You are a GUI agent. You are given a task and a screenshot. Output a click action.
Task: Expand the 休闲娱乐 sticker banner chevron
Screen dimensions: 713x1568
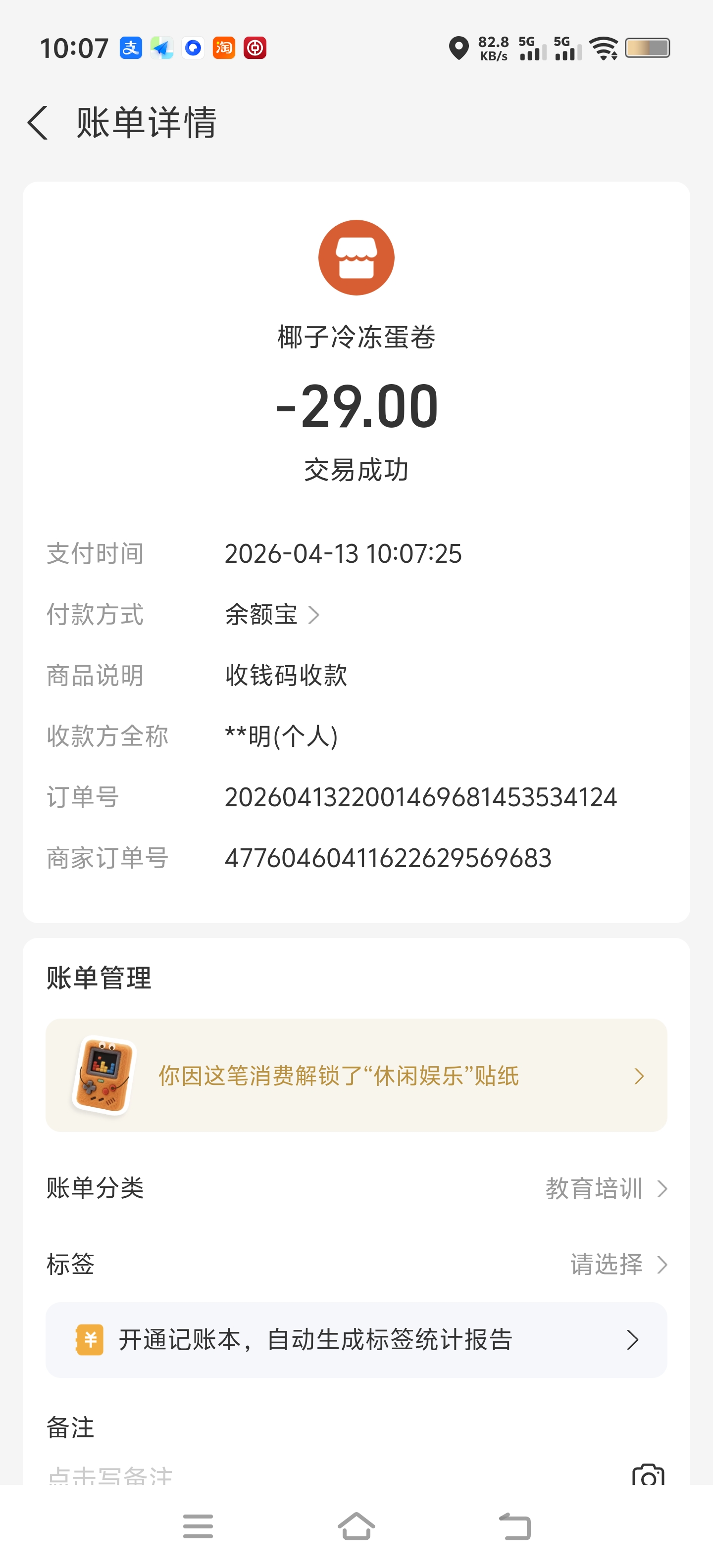pos(638,1076)
